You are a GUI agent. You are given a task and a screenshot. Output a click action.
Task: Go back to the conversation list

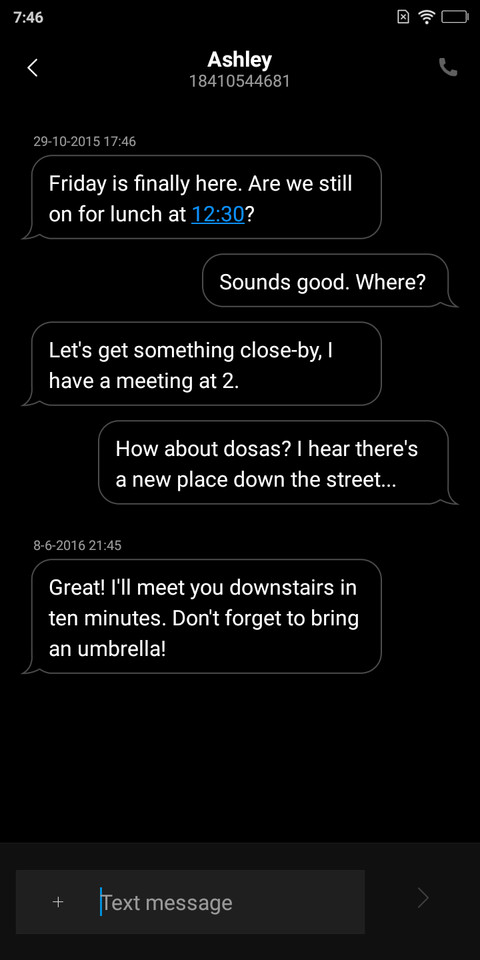click(33, 67)
